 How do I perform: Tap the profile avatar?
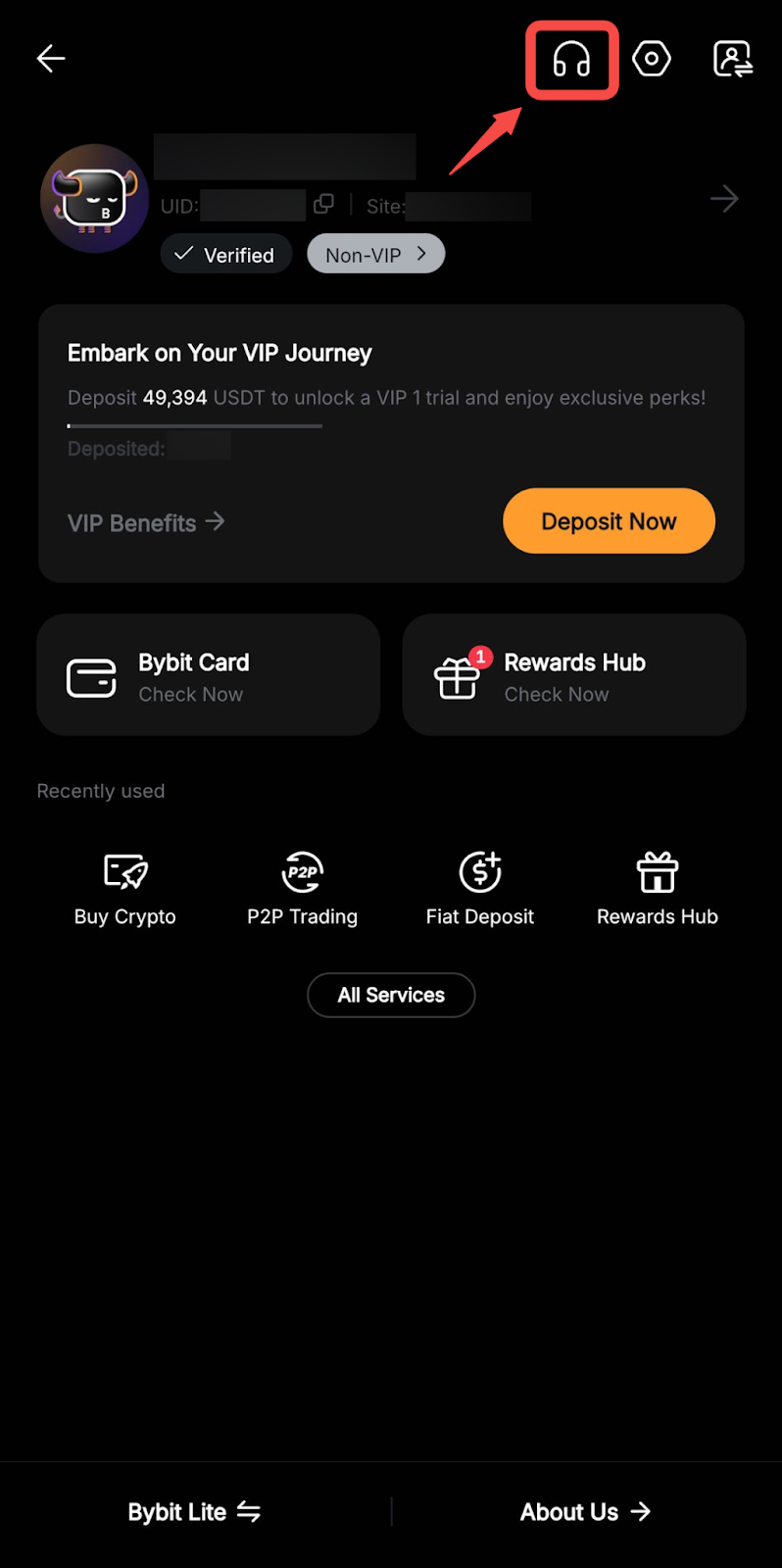pos(95,199)
